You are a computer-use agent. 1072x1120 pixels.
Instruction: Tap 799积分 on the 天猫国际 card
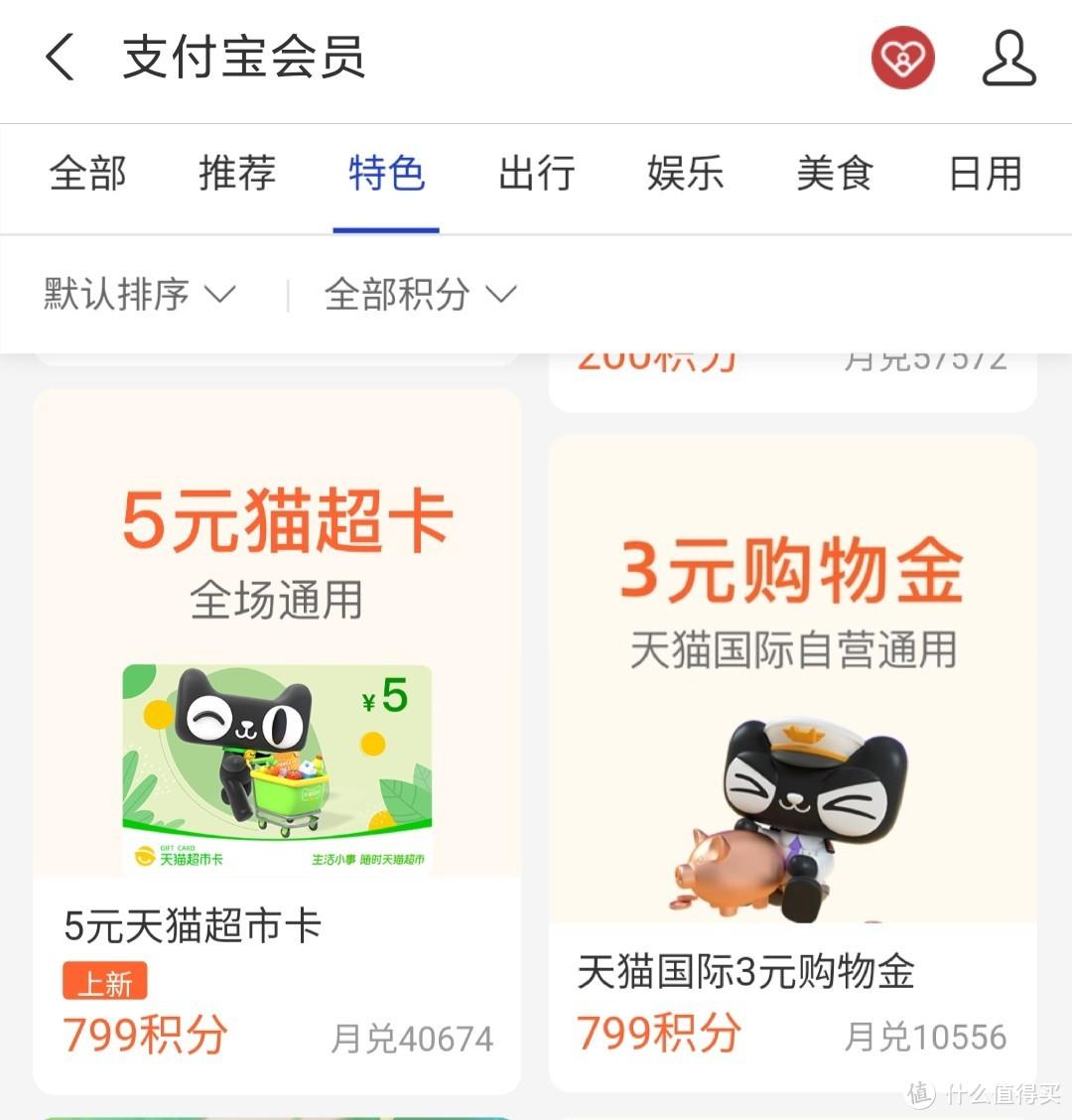coord(655,1034)
